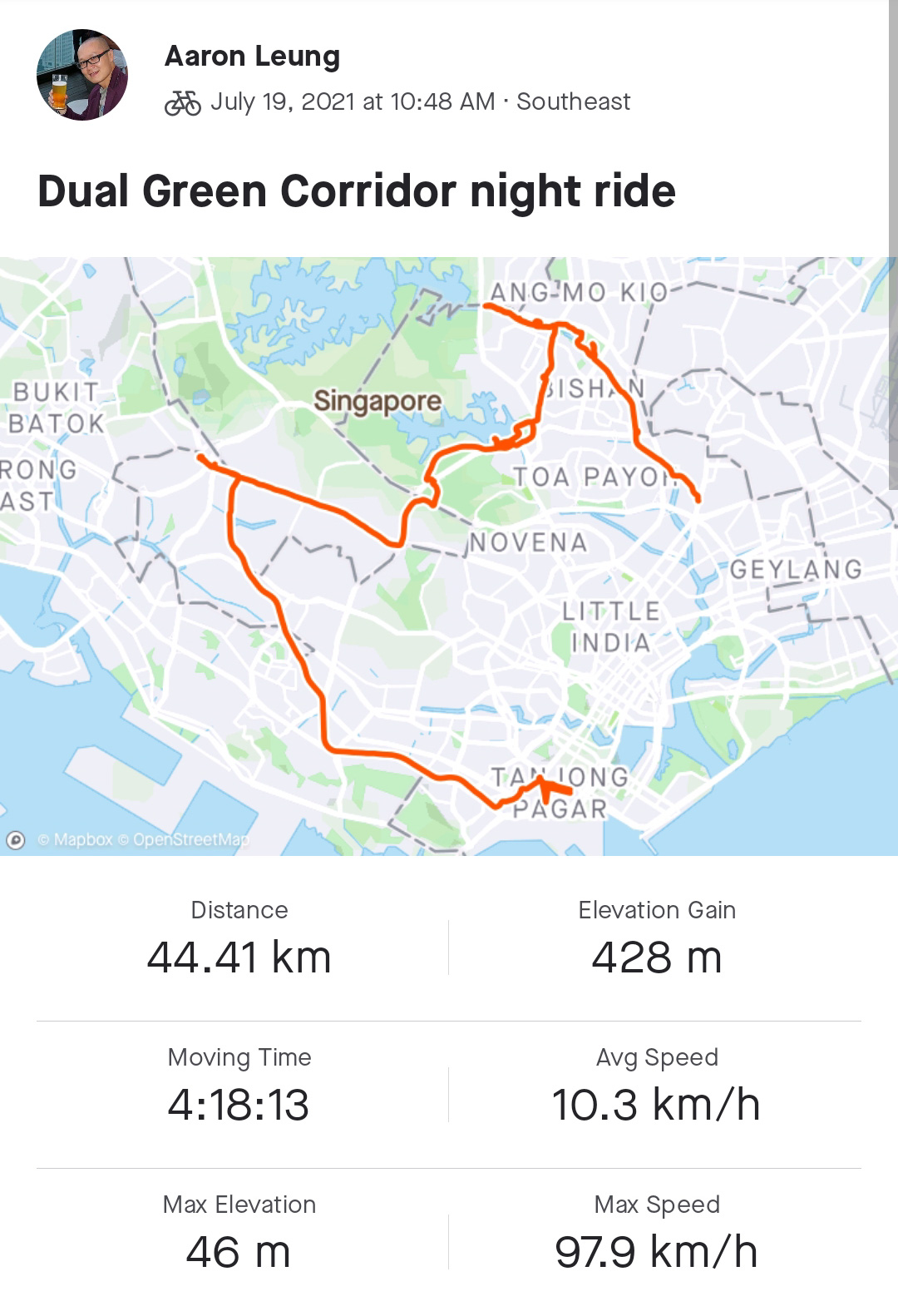Image resolution: width=898 pixels, height=1316 pixels.
Task: Tap the Aaron Leung name link
Action: (x=252, y=56)
